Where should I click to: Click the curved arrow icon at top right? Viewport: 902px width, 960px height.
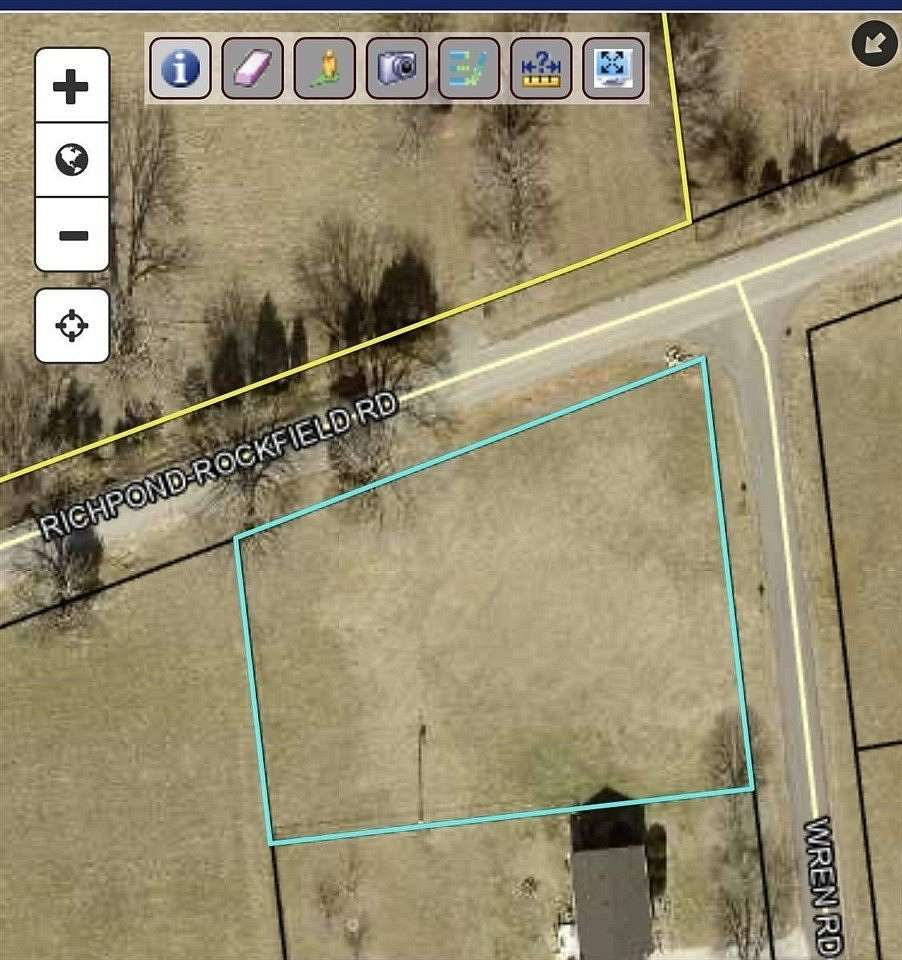pos(876,42)
